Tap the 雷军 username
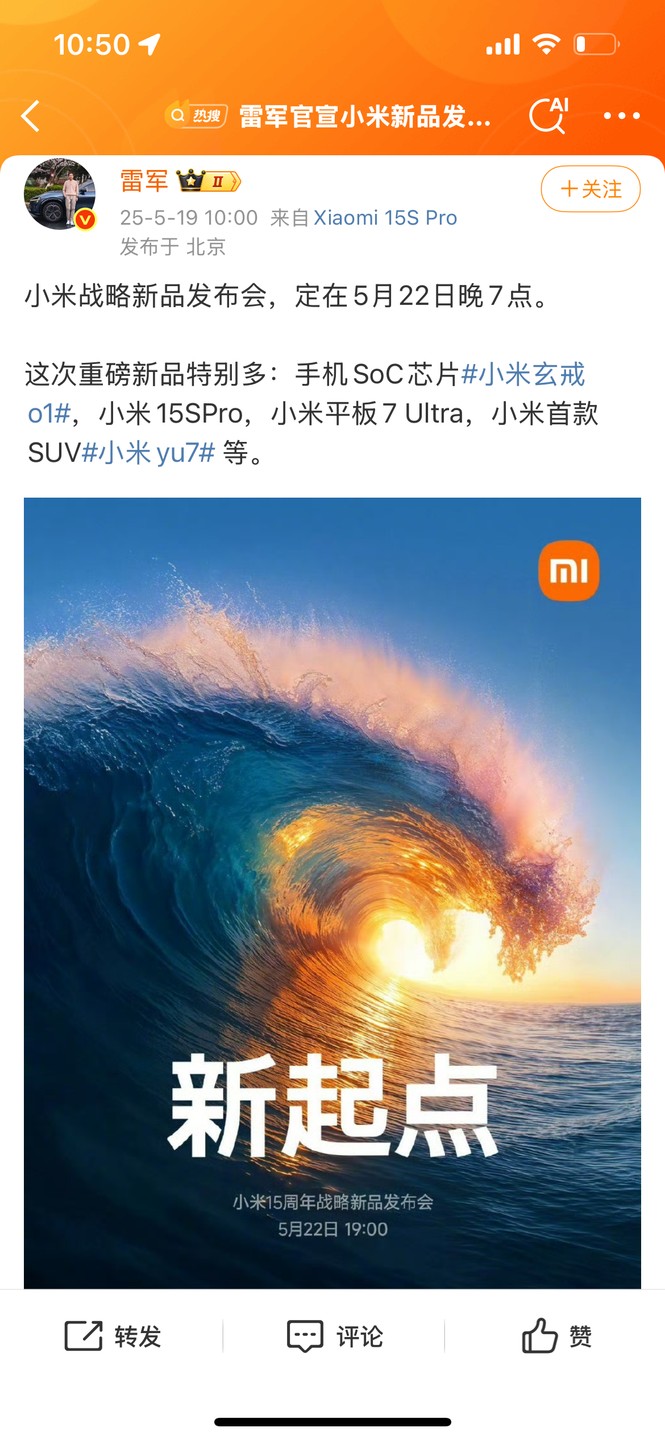Viewport: 665px width, 1440px height. 144,180
